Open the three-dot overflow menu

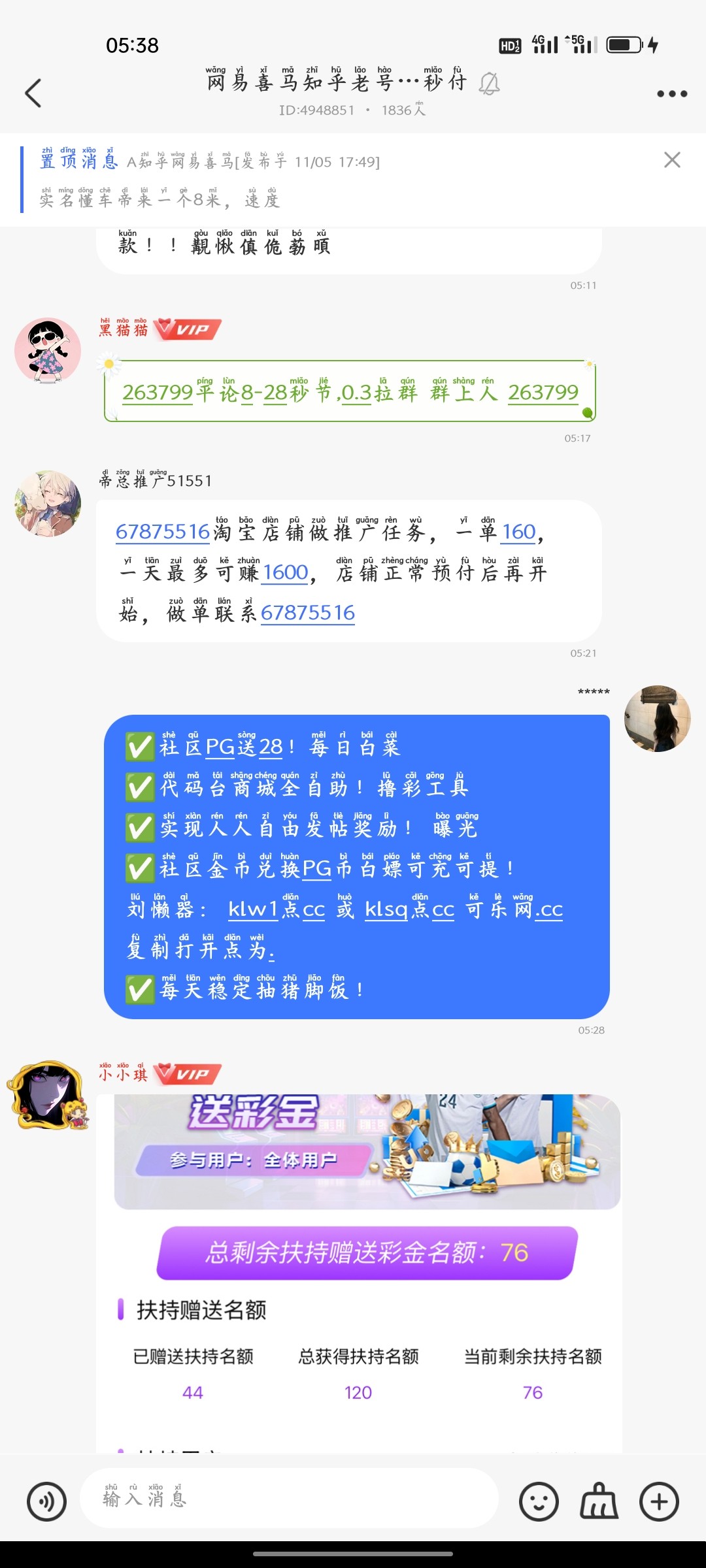671,93
